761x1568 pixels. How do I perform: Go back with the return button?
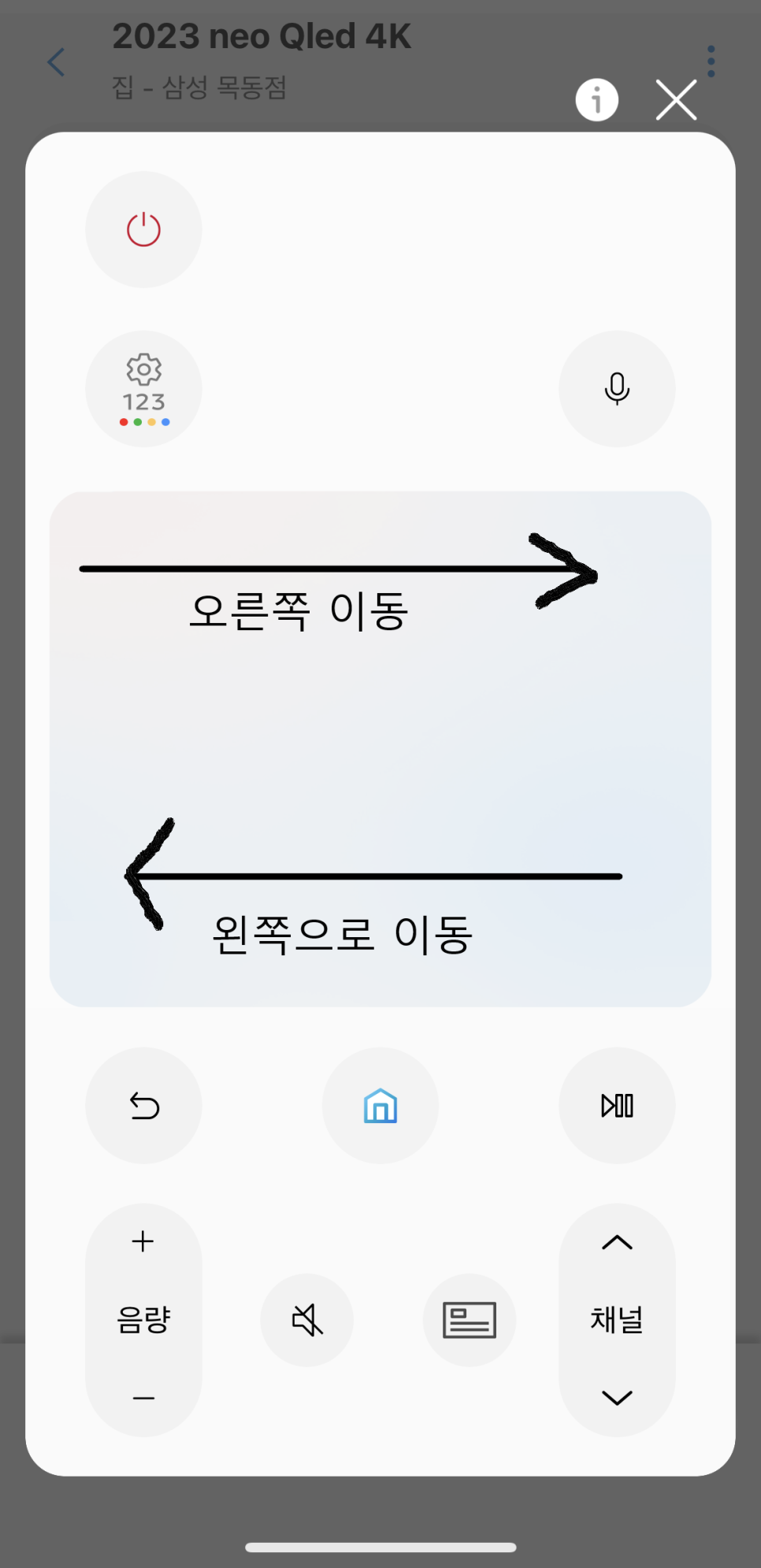pyautogui.click(x=143, y=1106)
